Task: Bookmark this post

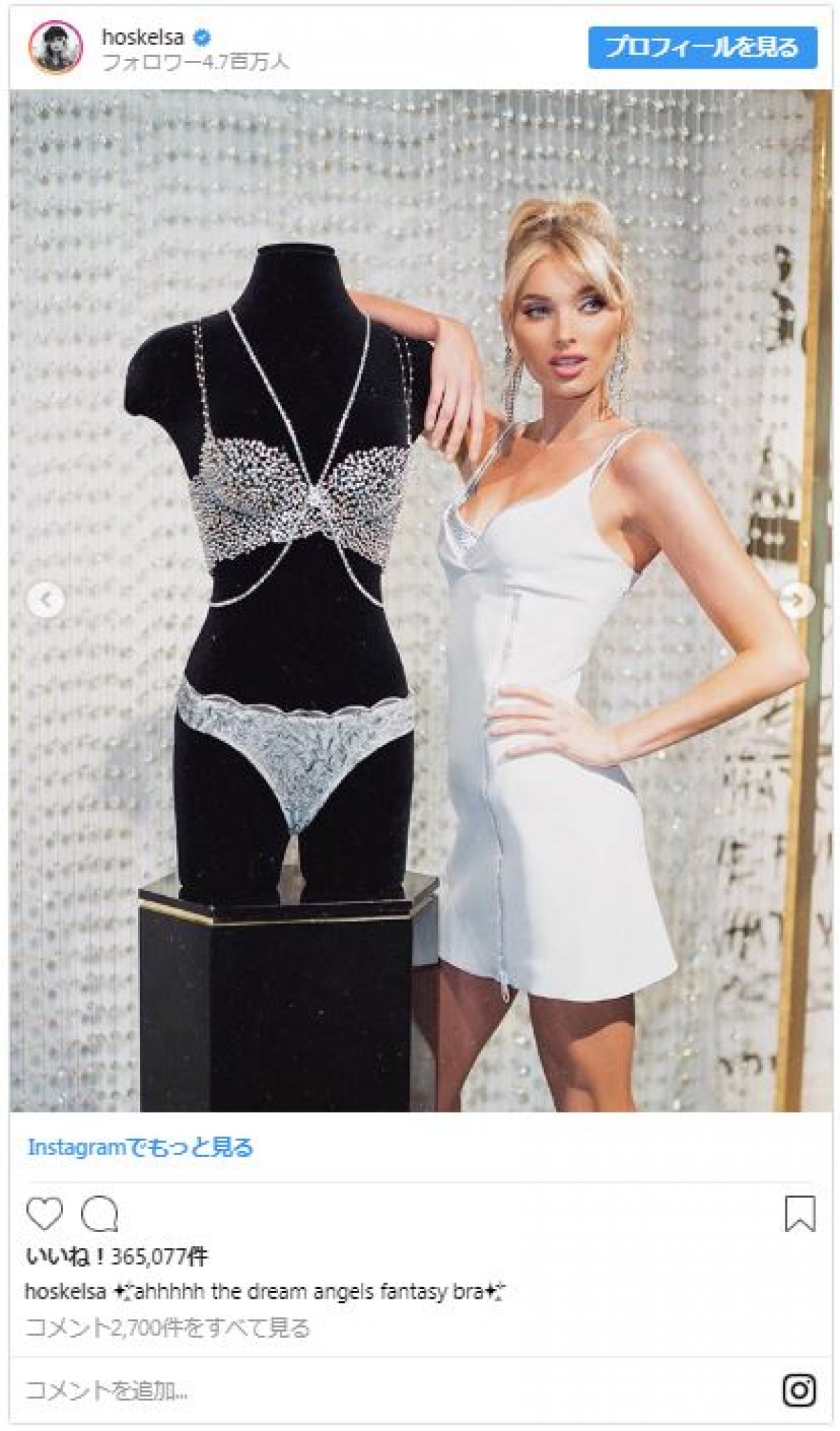Action: coord(799,1214)
